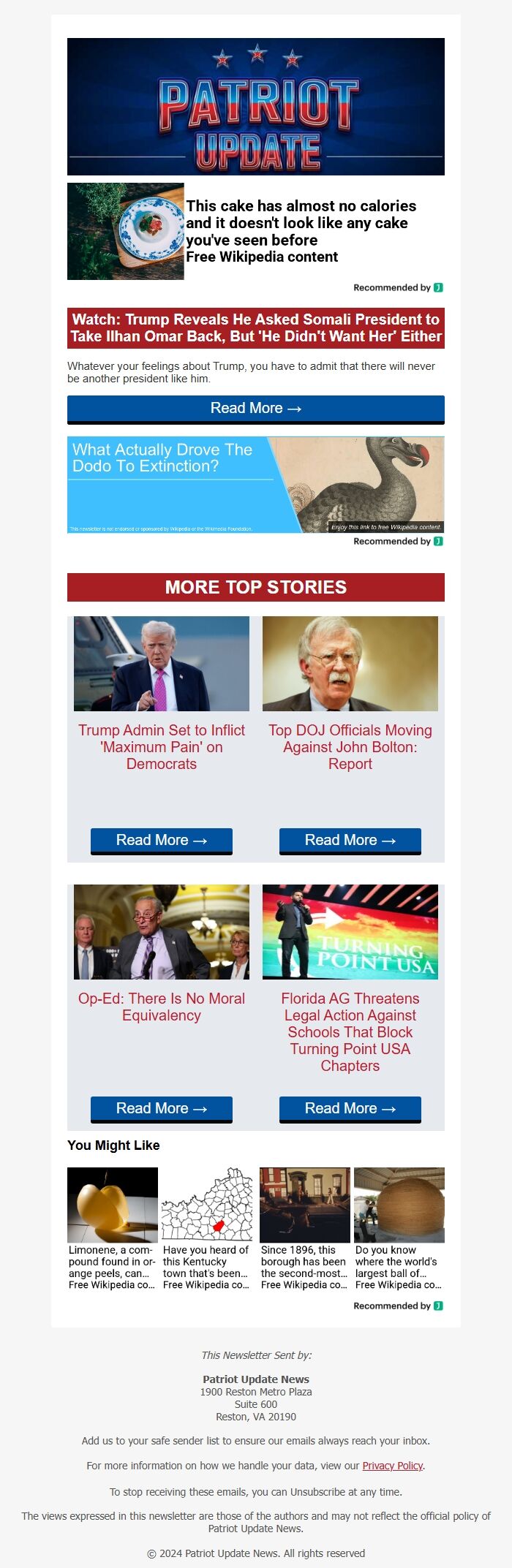Read more on Florida AG Turning Point story
This screenshot has width=512, height=1568.
point(350,1109)
